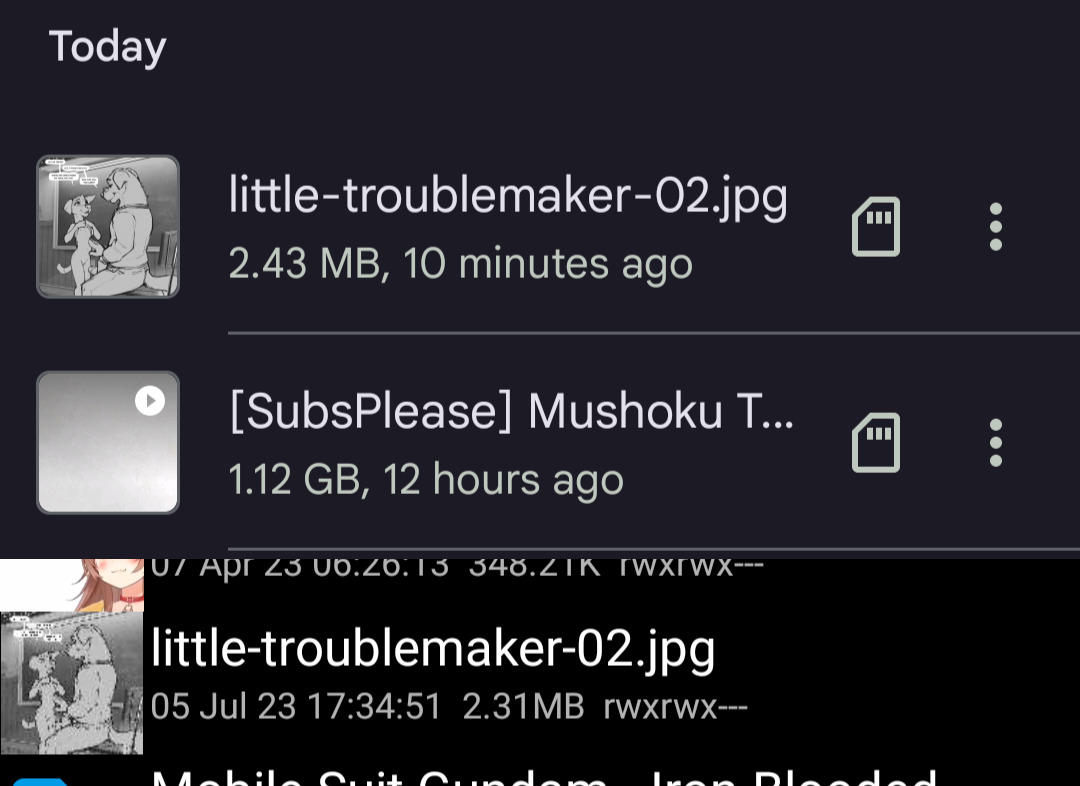
Task: Play the [SubsPlease] Mushoku video file
Action: point(108,442)
